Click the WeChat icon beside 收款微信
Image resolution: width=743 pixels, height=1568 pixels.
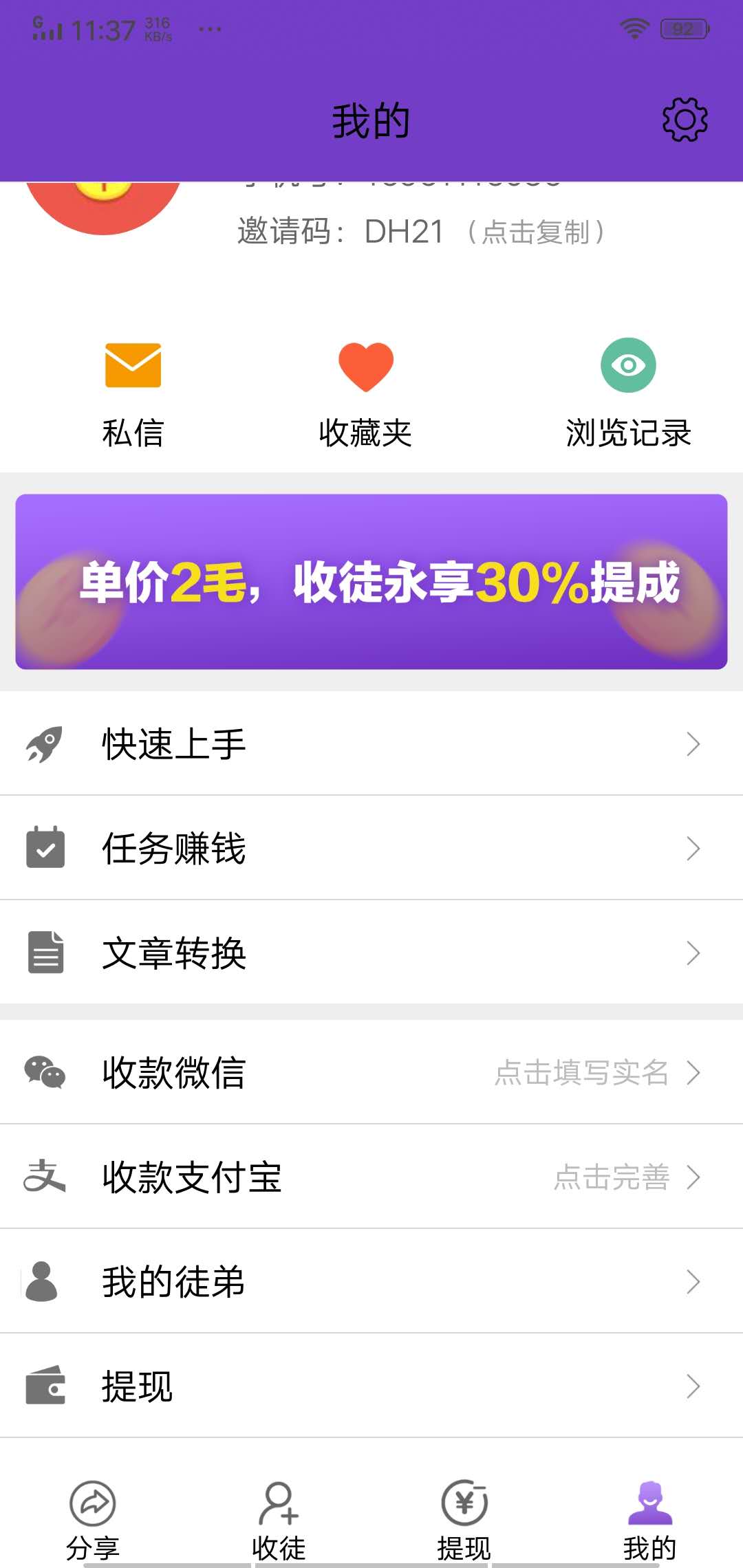point(45,1073)
